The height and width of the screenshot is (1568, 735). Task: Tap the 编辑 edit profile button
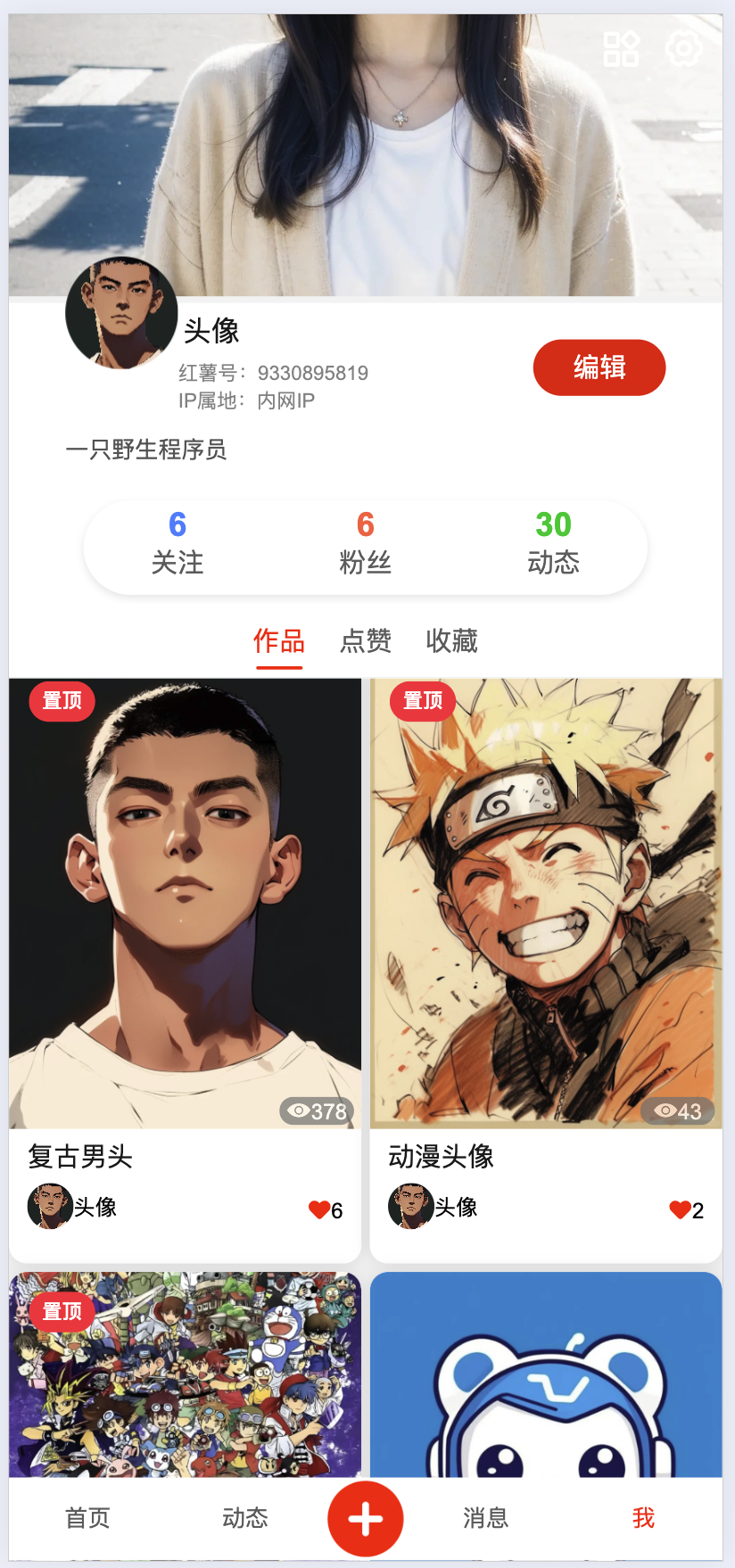click(599, 367)
